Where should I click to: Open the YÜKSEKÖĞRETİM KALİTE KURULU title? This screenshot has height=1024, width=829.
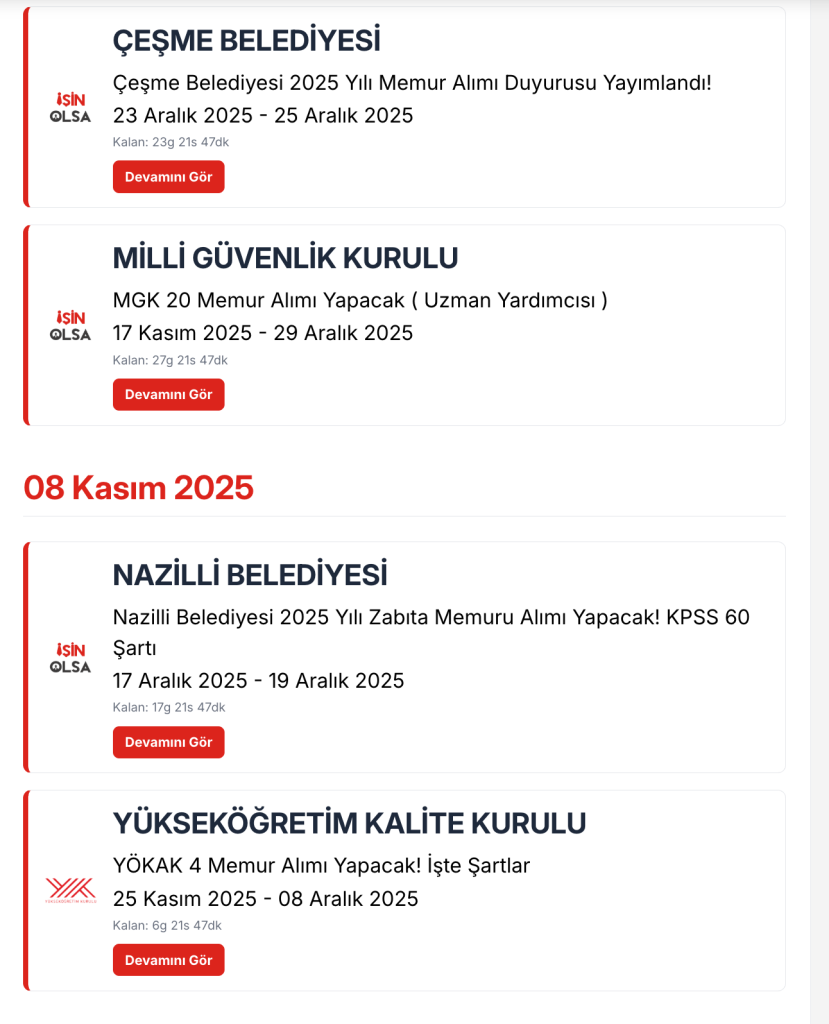pyautogui.click(x=350, y=822)
